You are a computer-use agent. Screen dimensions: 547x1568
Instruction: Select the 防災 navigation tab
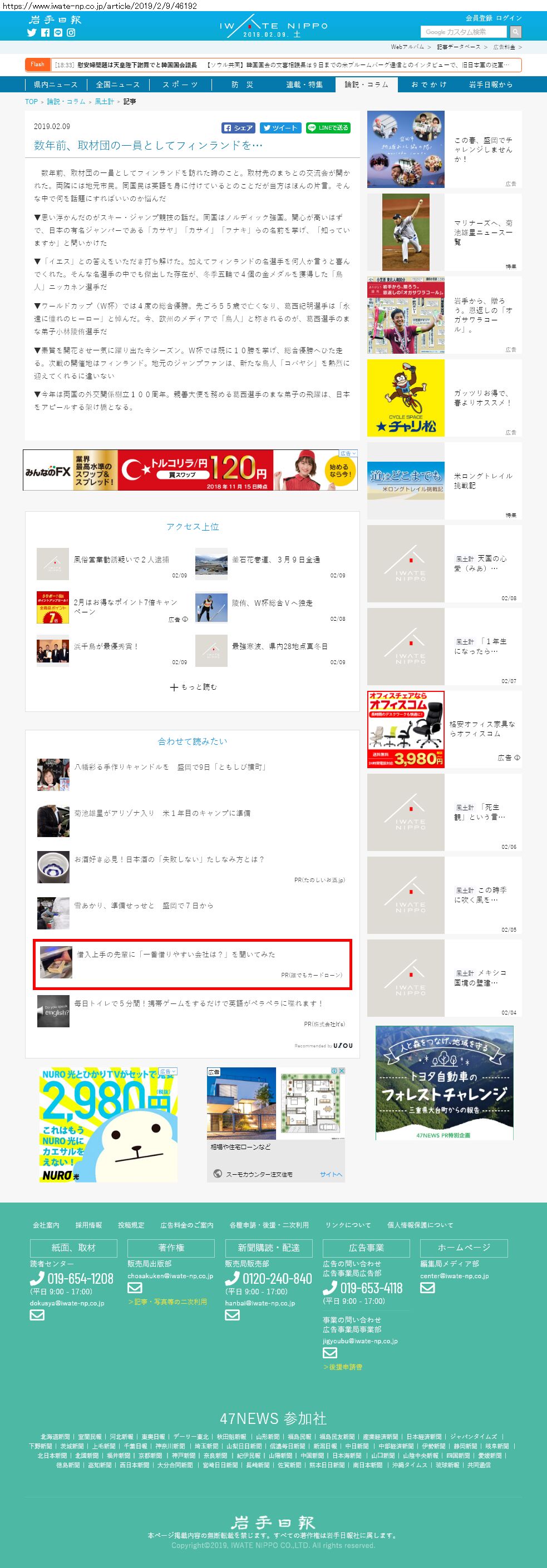point(242,85)
